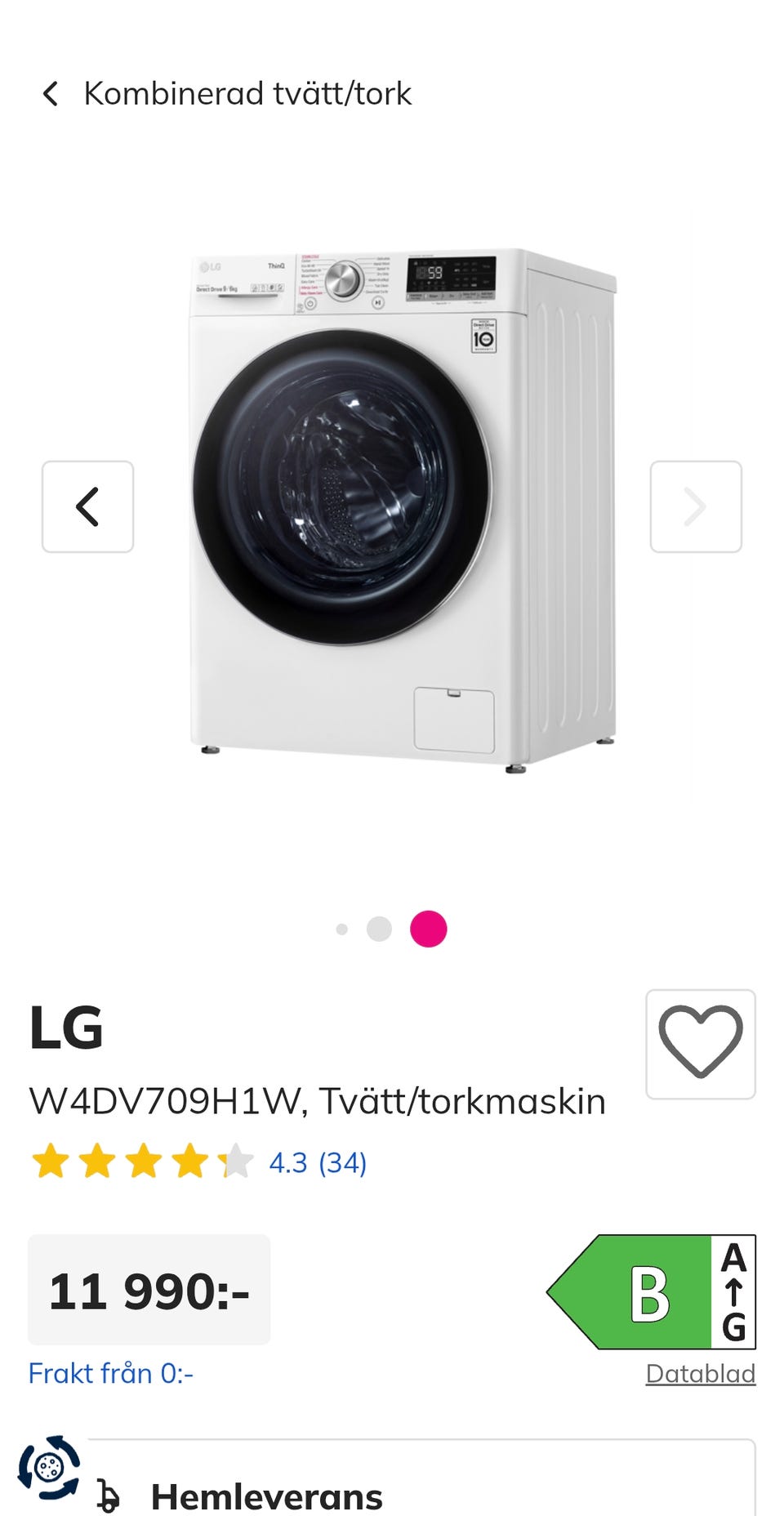Navigate back to Kombinerad tvätt/tork
This screenshot has width=784, height=1516.
(x=245, y=92)
